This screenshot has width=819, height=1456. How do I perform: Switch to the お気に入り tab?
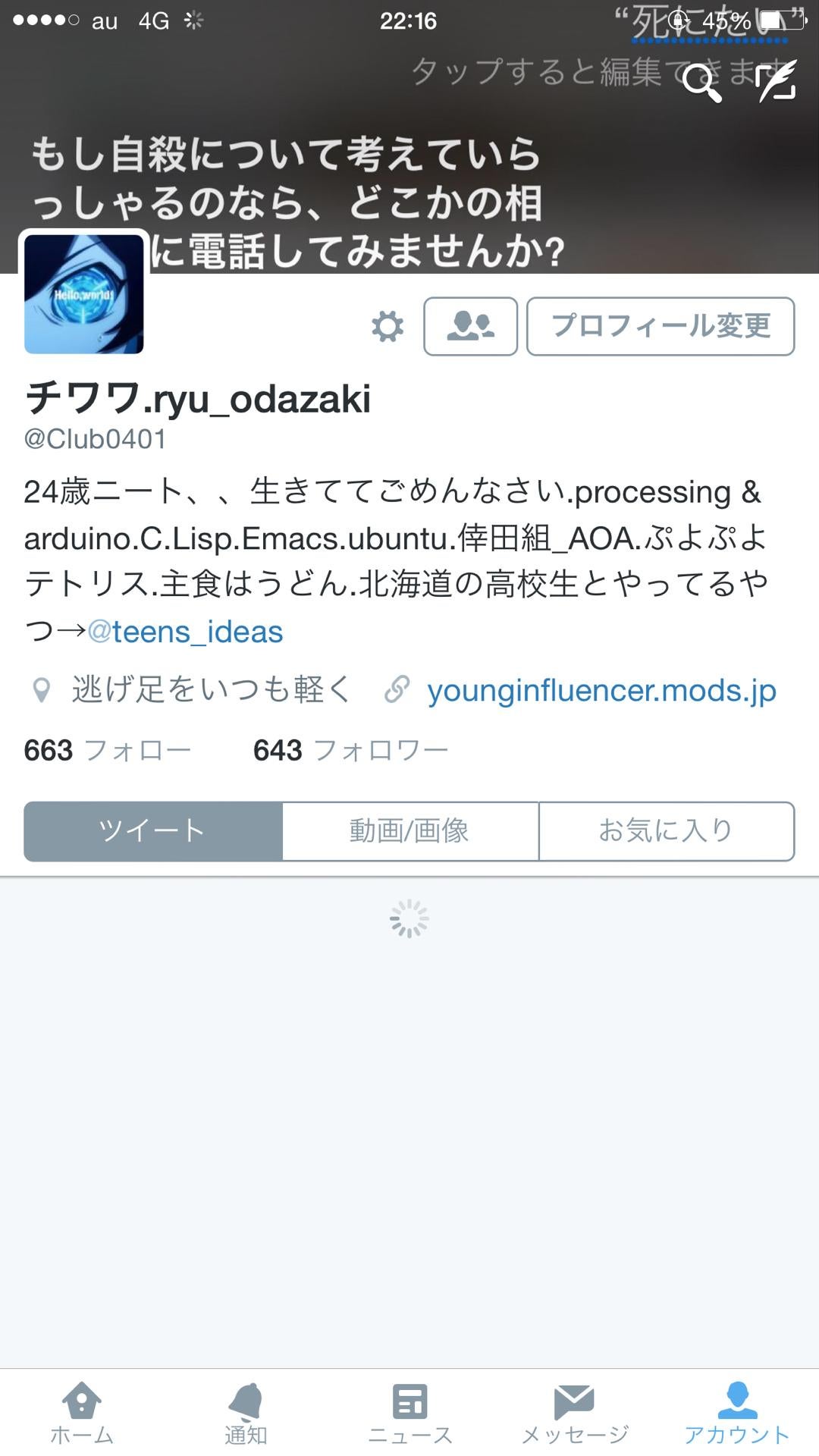(x=666, y=831)
